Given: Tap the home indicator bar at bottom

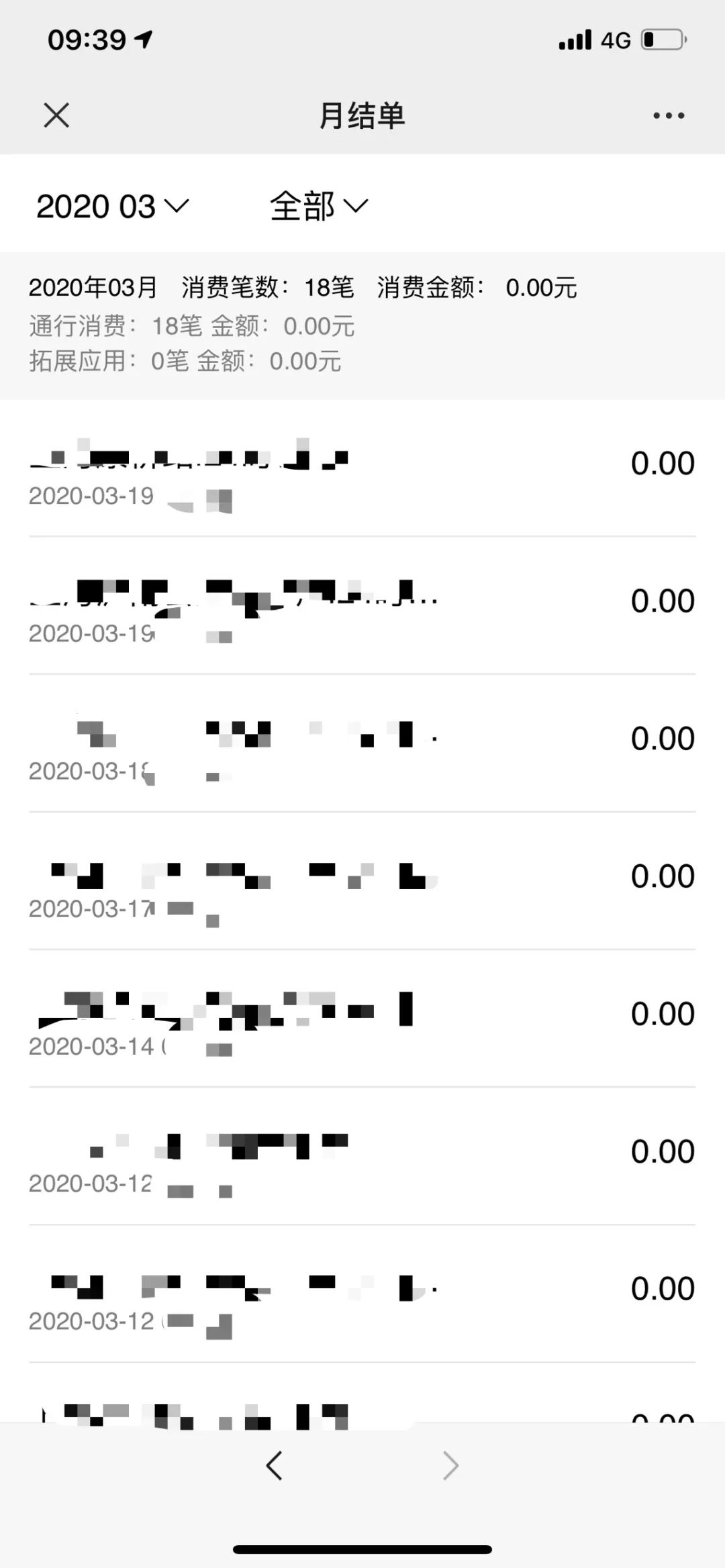Looking at the screenshot, I should pyautogui.click(x=362, y=1549).
